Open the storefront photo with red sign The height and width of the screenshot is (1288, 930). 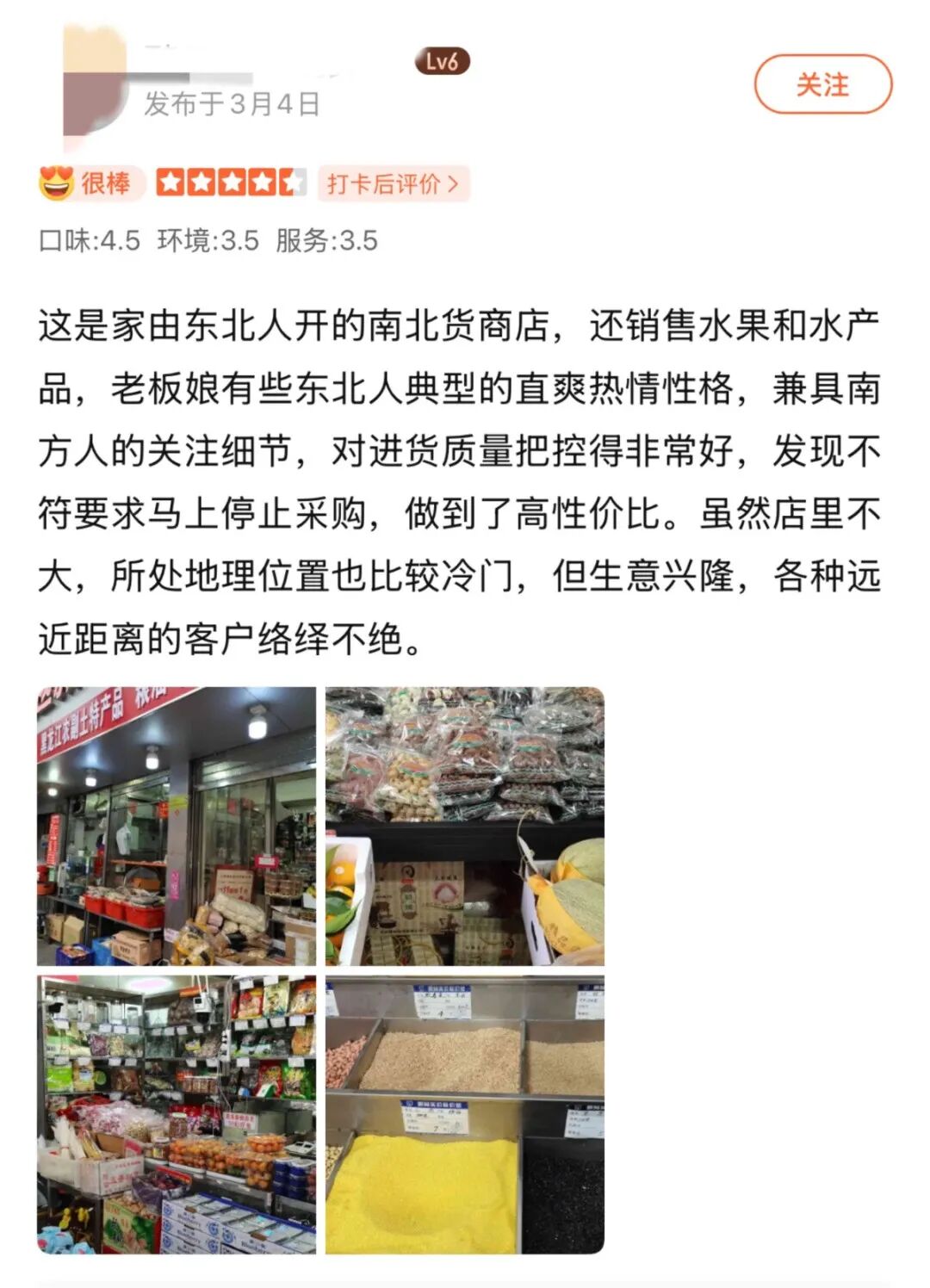177,826
